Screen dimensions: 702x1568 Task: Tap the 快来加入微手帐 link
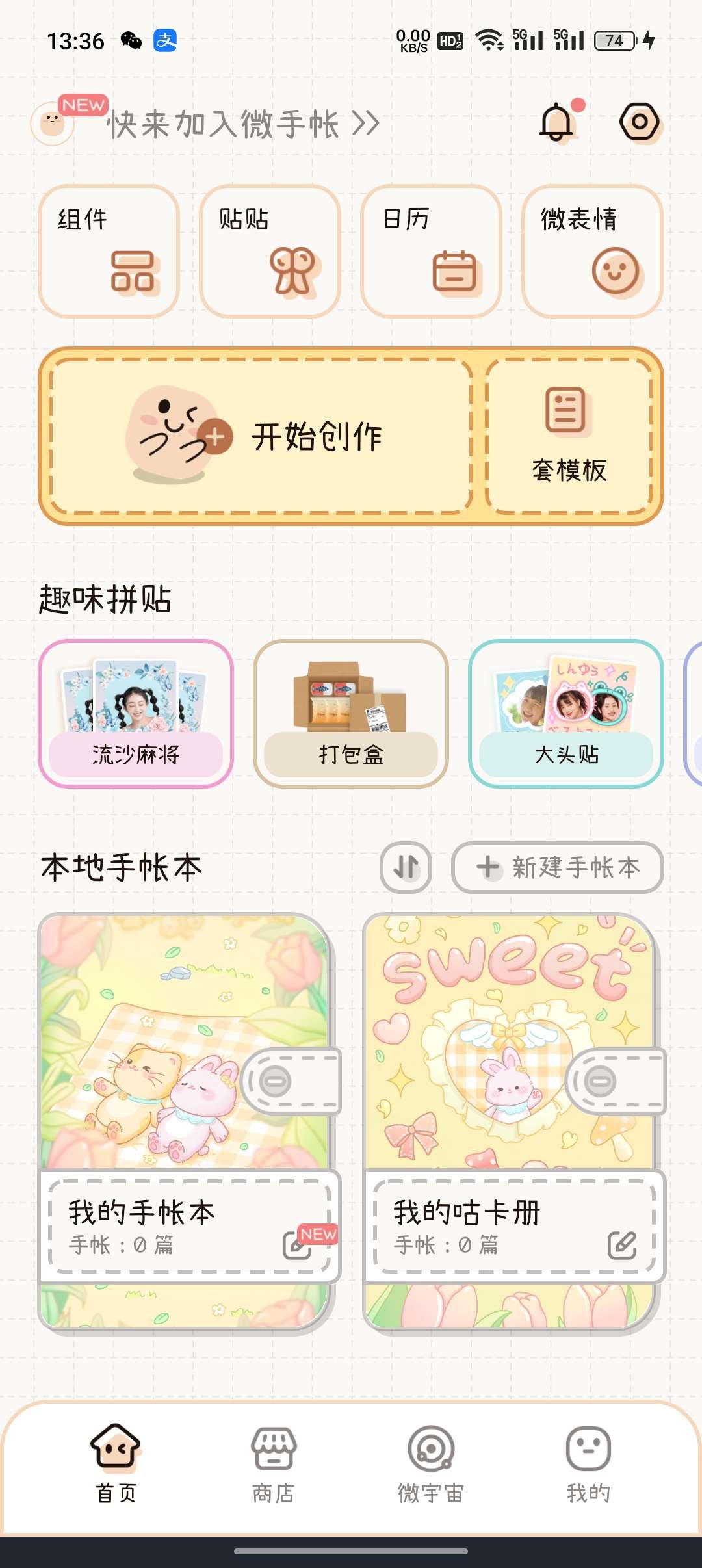tap(242, 124)
